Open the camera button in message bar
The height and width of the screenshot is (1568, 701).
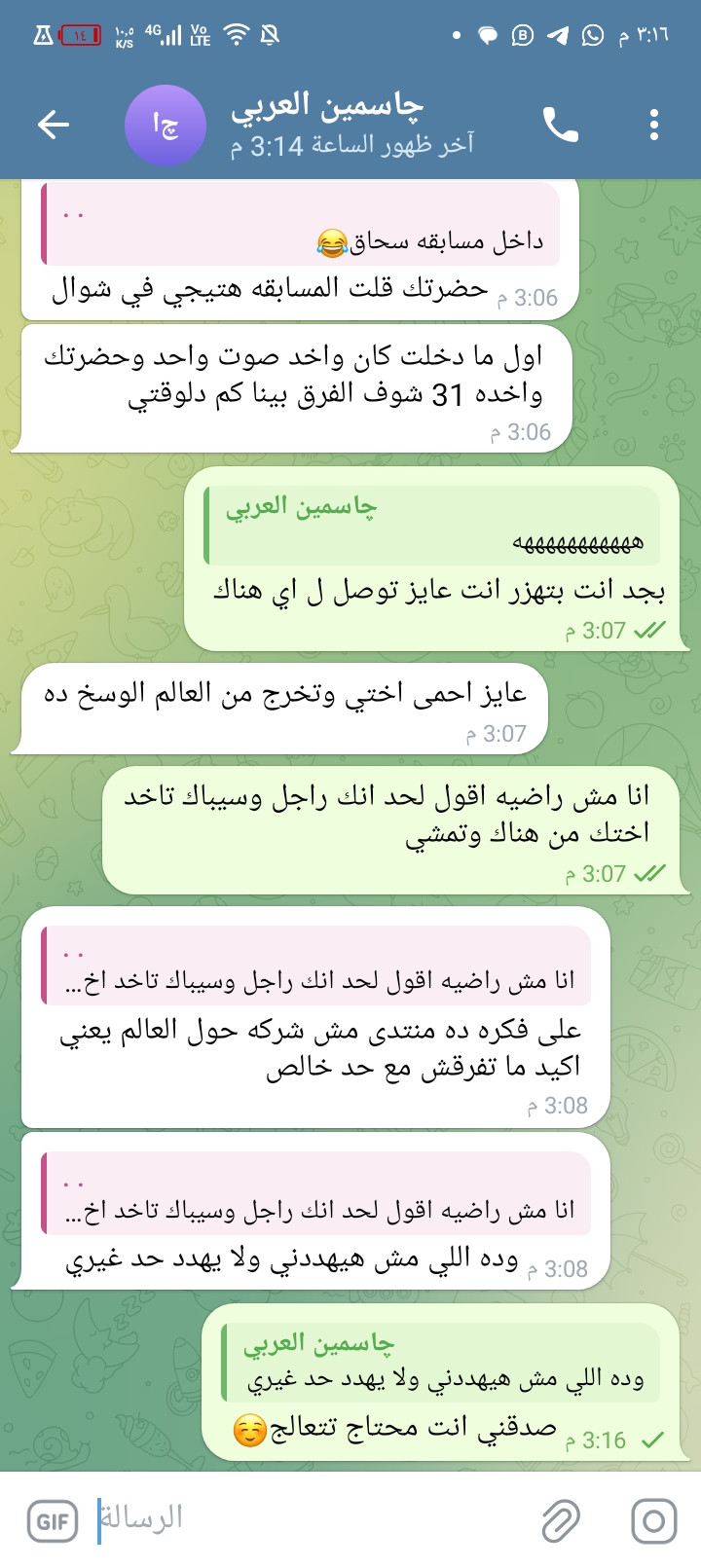[x=653, y=1521]
